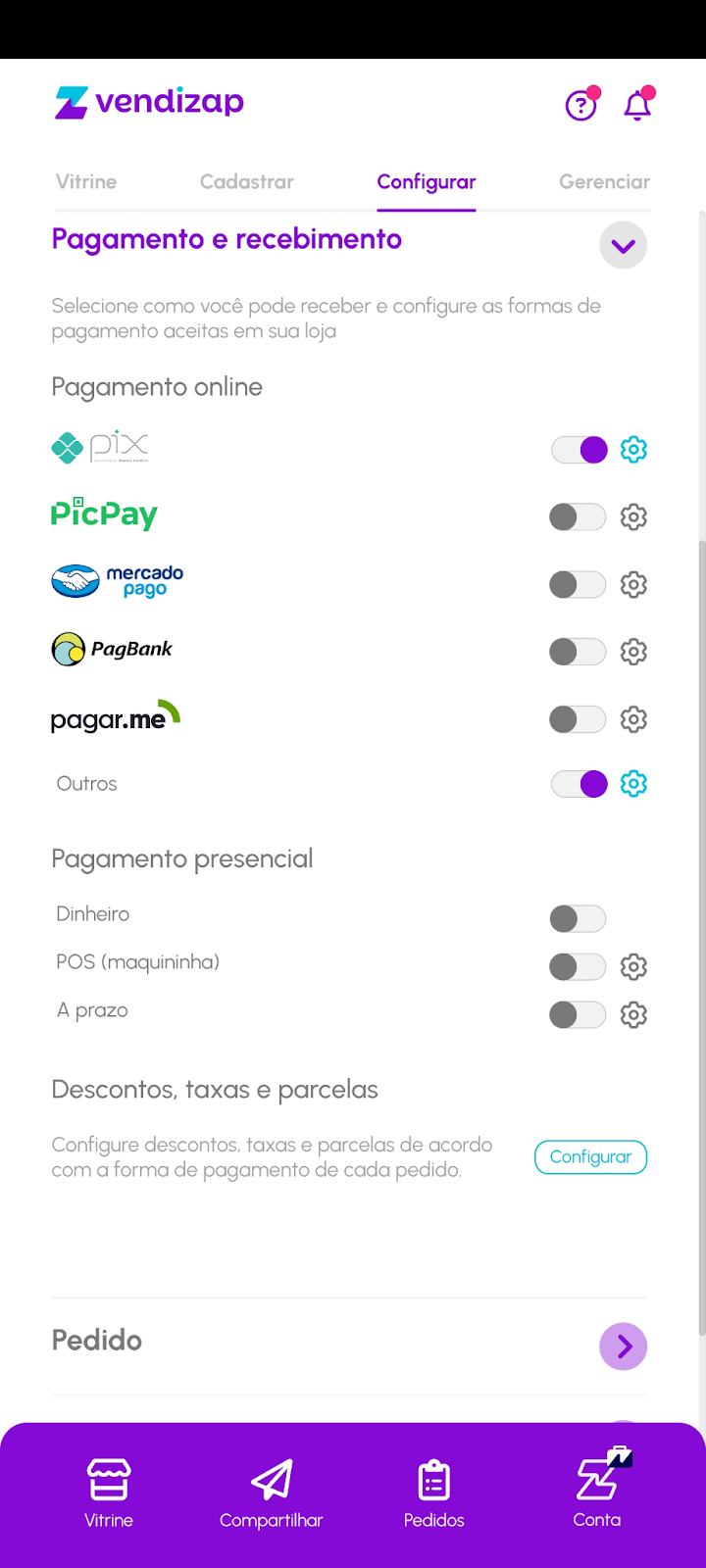Expand the Pedido section
706x1568 pixels.
tap(624, 1347)
